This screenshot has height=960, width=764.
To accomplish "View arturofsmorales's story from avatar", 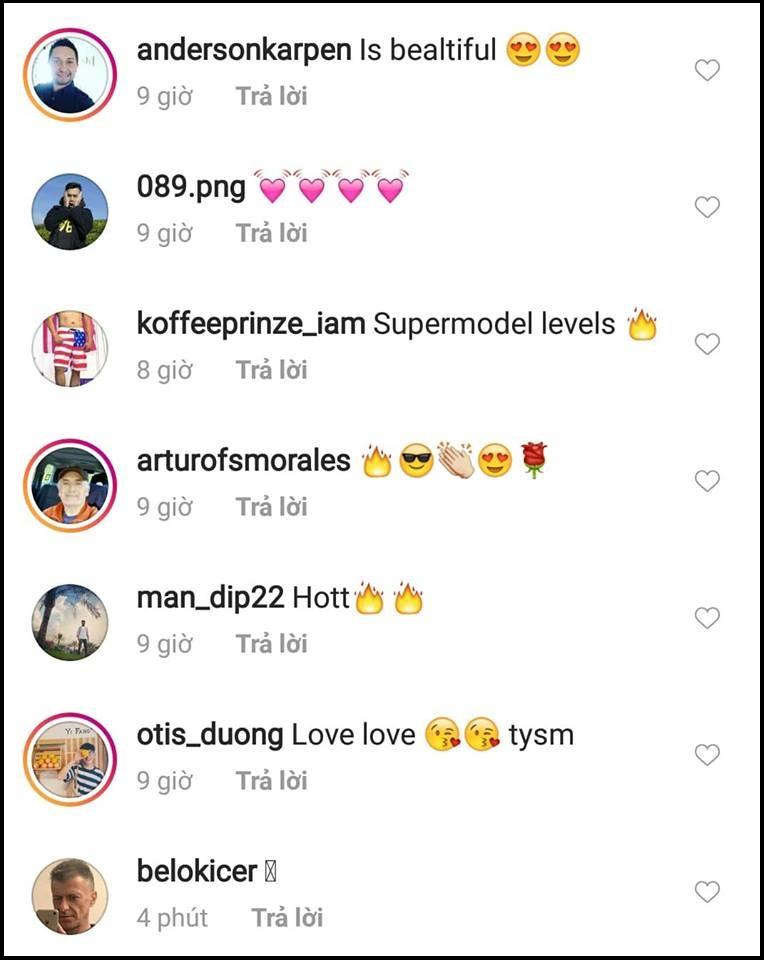I will click(70, 486).
